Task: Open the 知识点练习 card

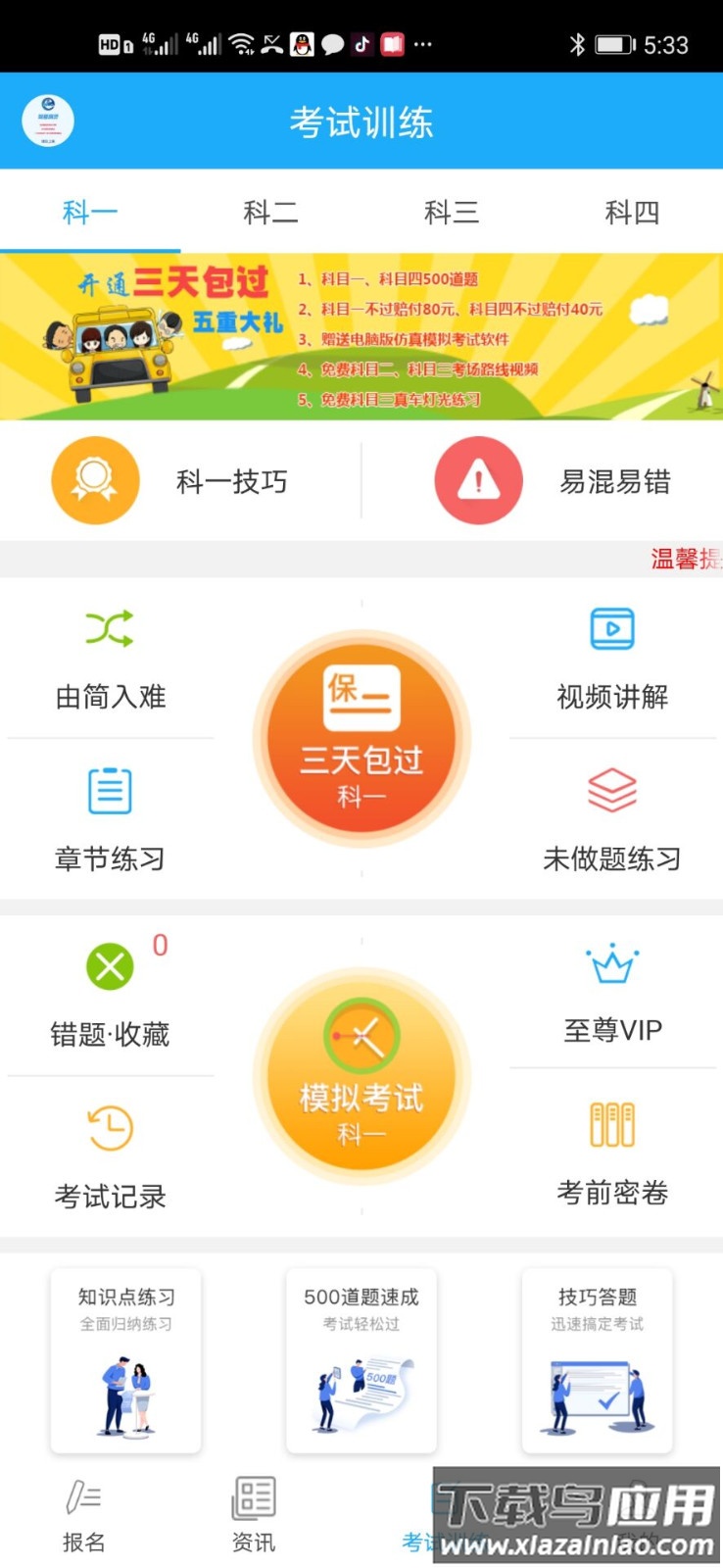Action: coord(126,1360)
